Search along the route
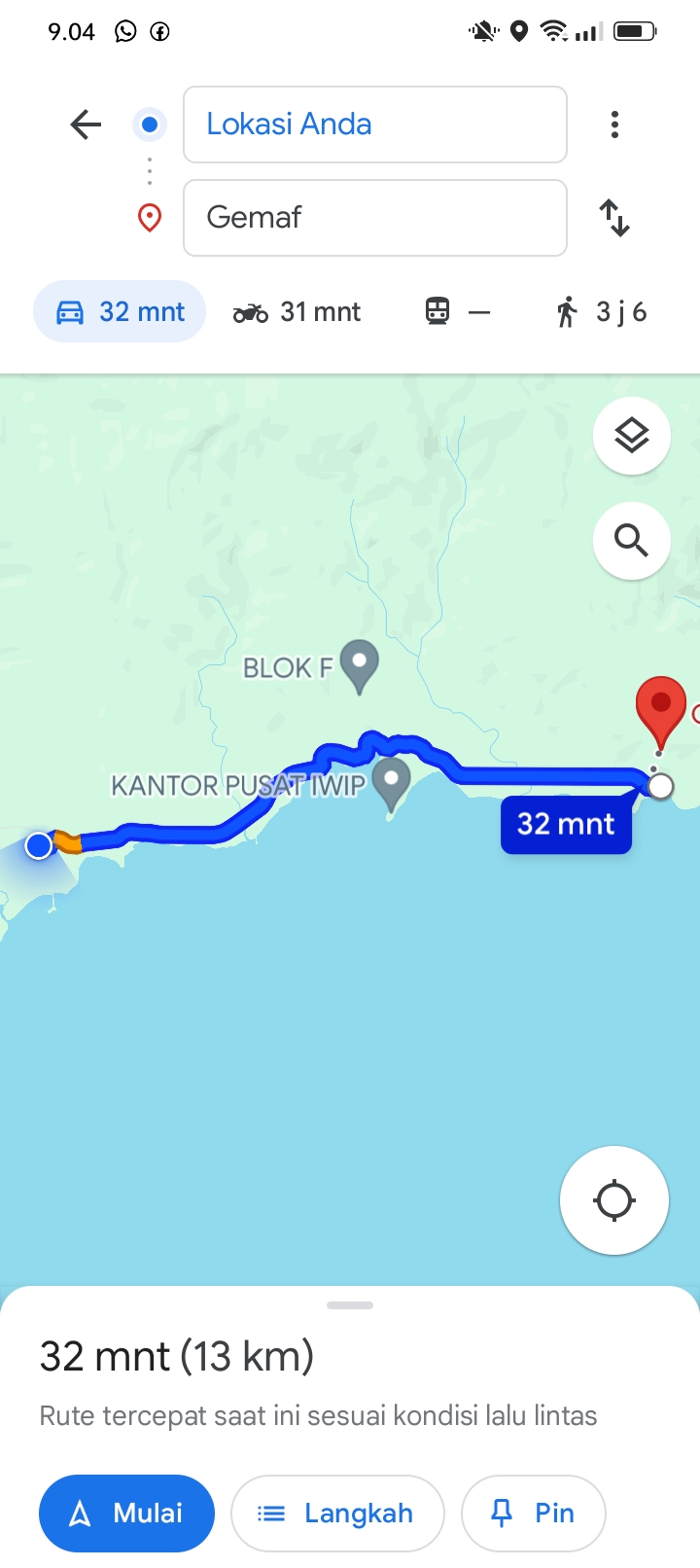 click(x=632, y=541)
